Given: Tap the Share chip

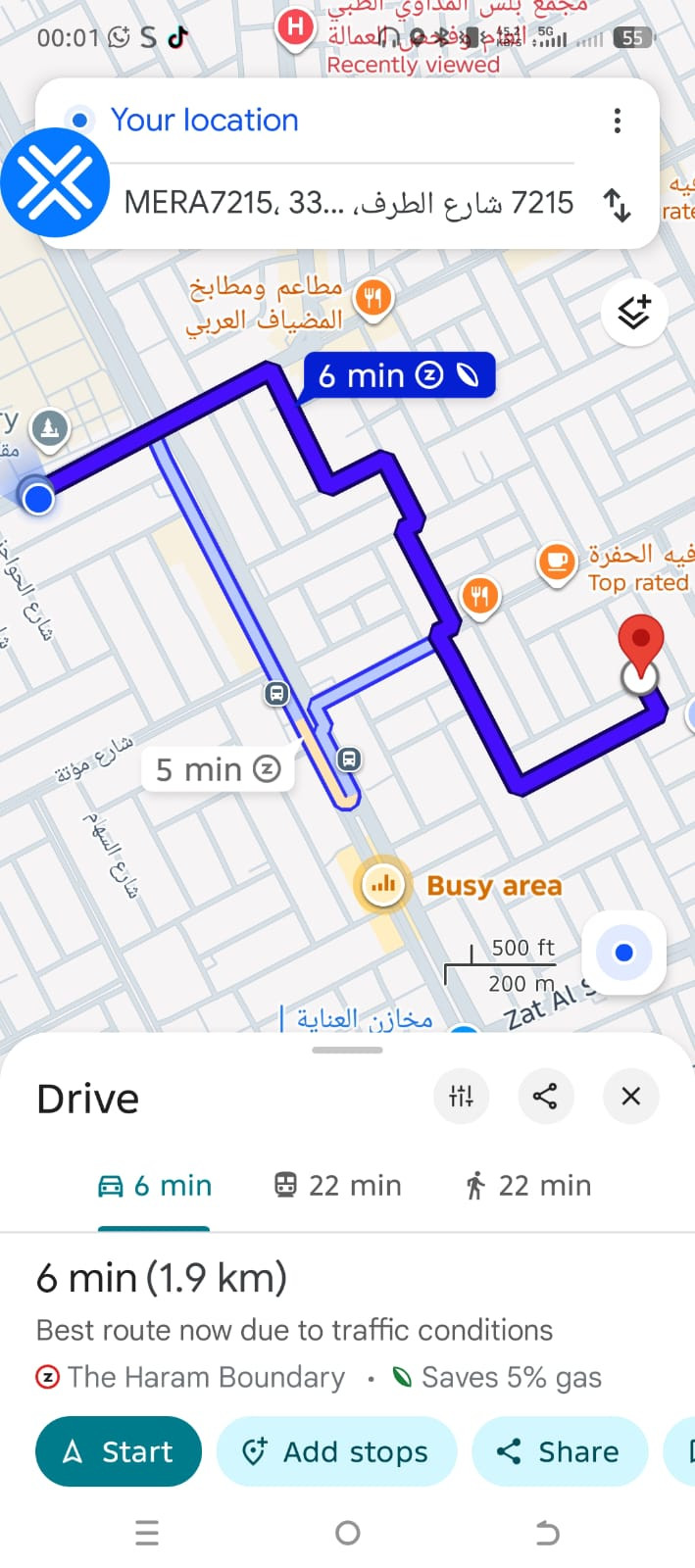Looking at the screenshot, I should click(560, 1451).
